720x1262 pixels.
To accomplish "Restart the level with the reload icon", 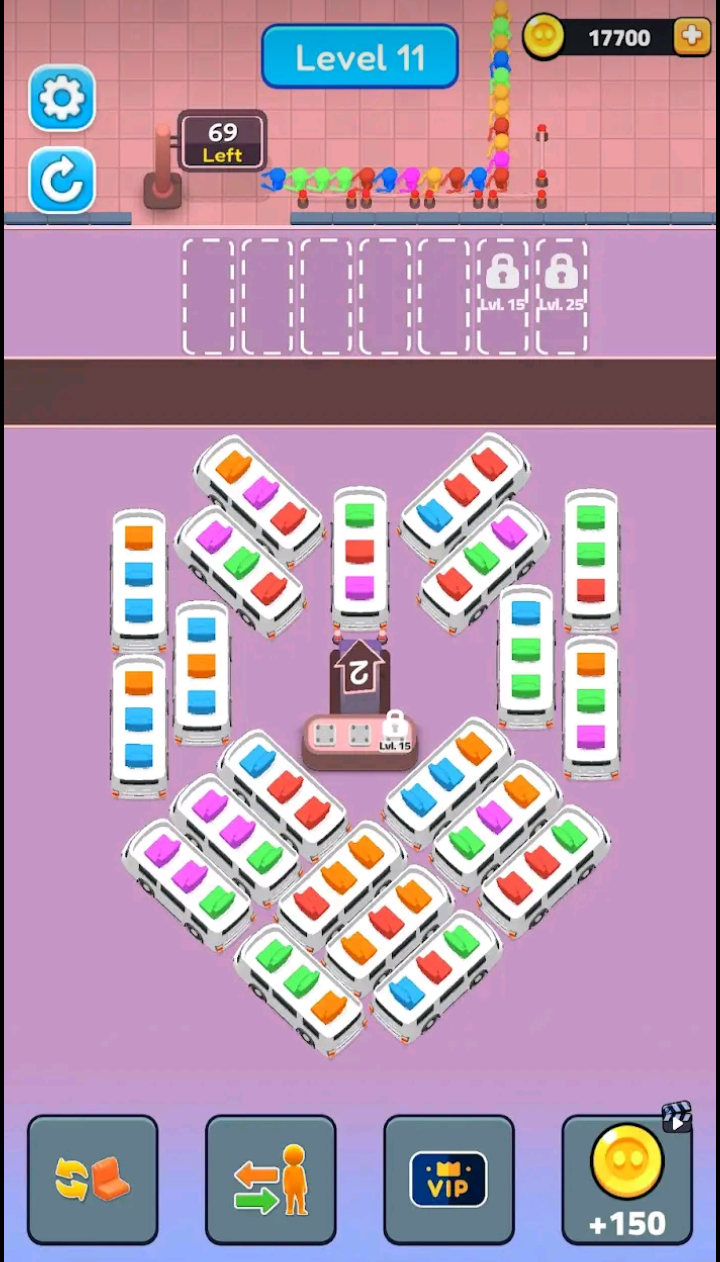I will tap(62, 180).
